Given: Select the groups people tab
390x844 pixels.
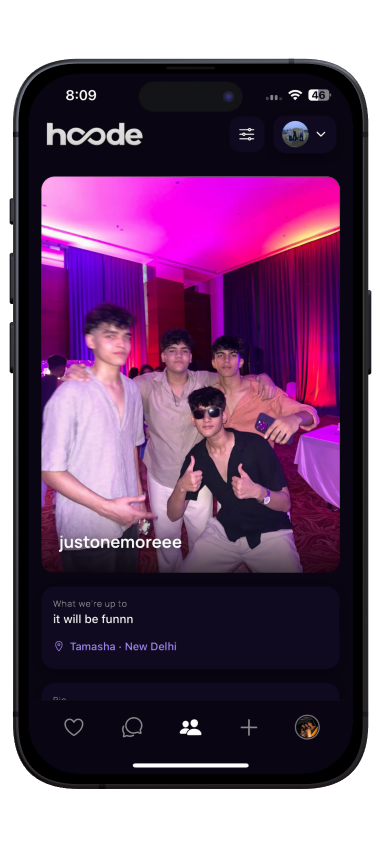Looking at the screenshot, I should click(190, 727).
